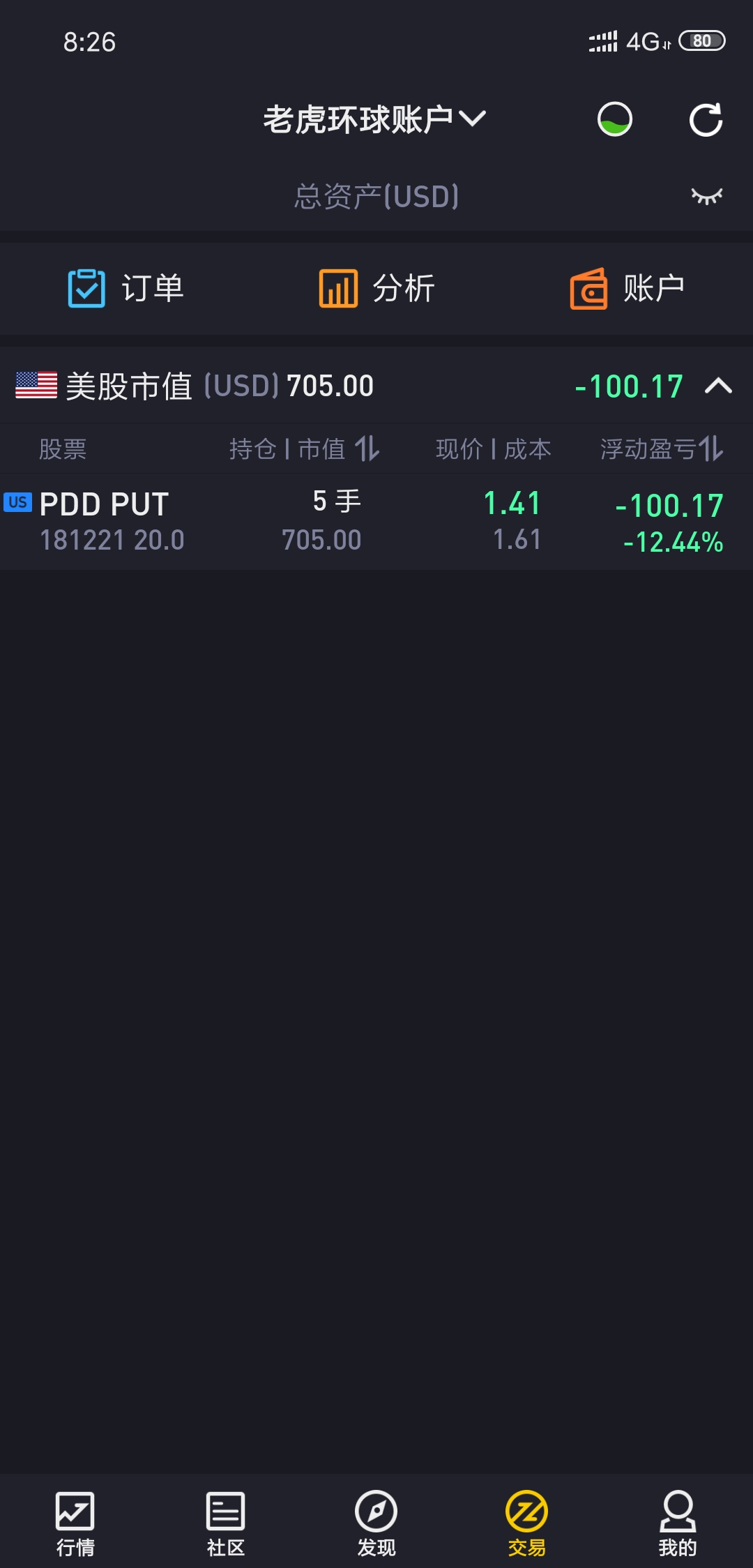This screenshot has width=753, height=1568.
Task: Open the 老虎环球账户 account dropdown
Action: [374, 119]
